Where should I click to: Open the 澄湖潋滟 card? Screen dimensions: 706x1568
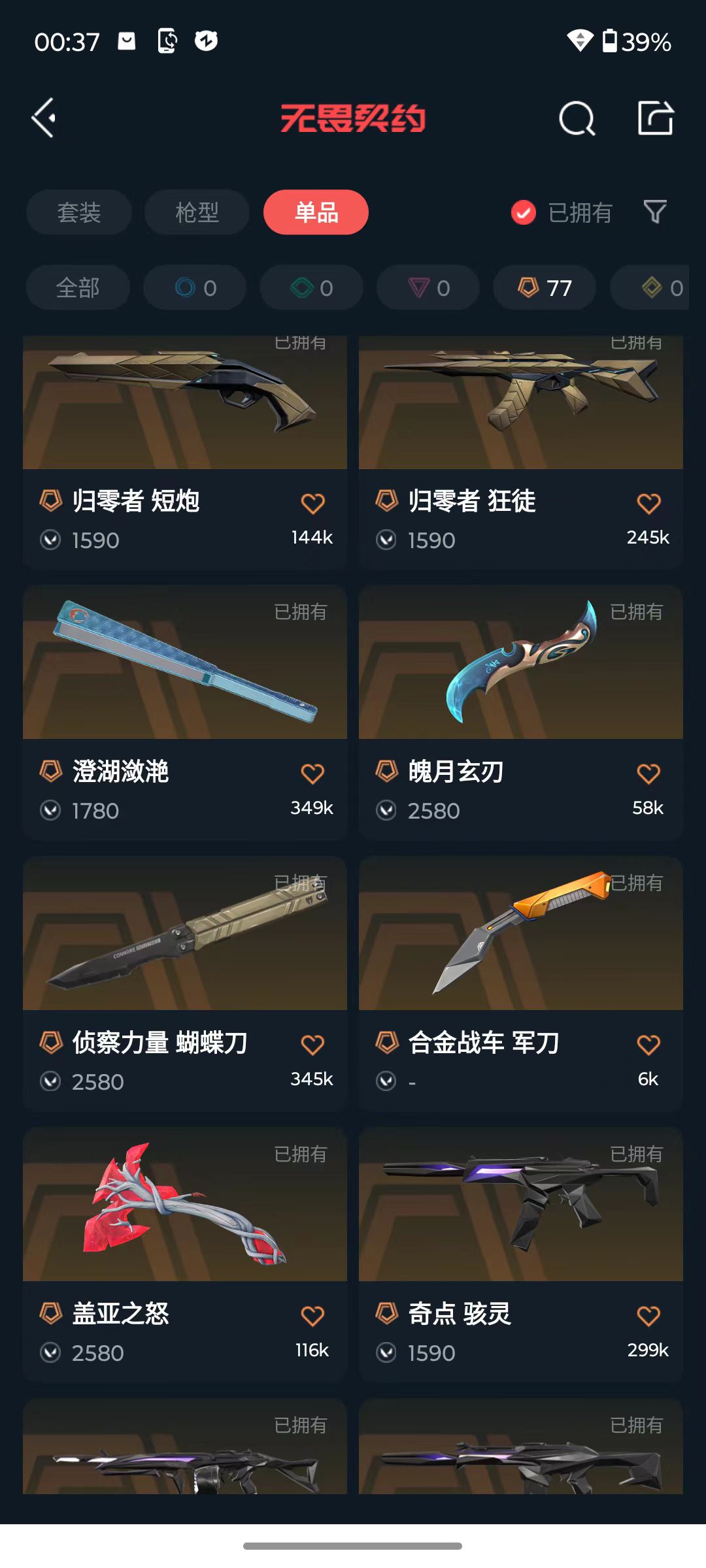[x=185, y=712]
